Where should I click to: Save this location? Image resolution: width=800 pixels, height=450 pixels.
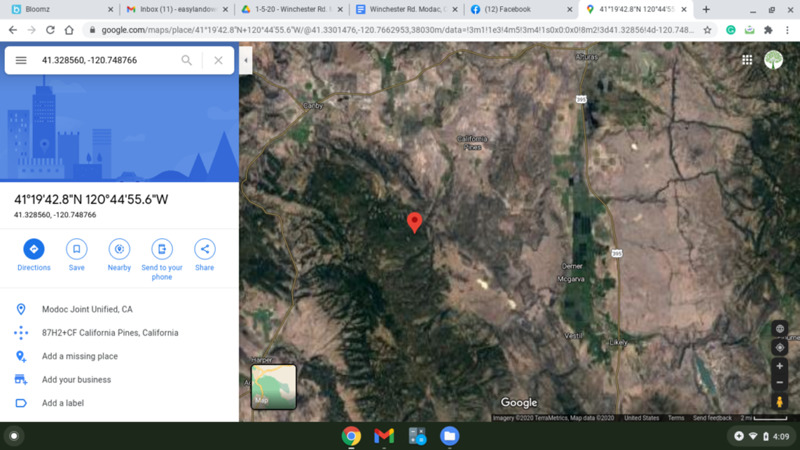point(76,249)
